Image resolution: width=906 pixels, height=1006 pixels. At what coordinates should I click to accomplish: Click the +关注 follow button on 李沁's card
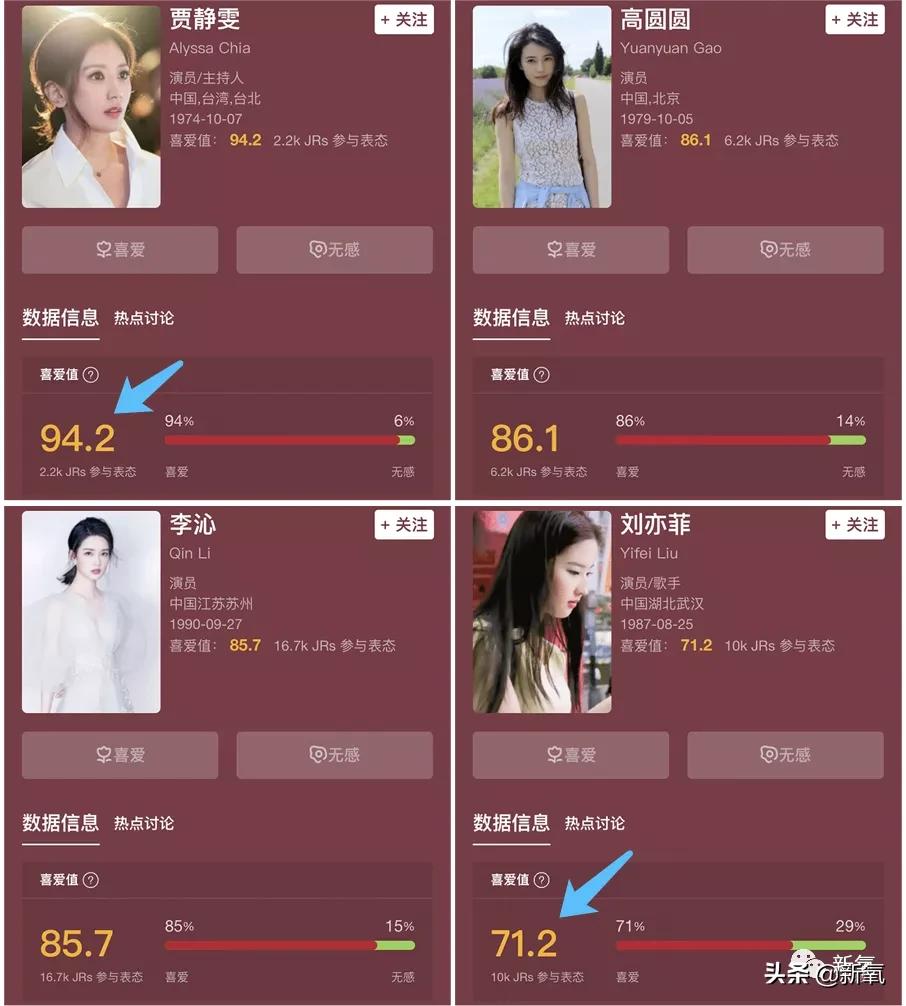tap(404, 524)
